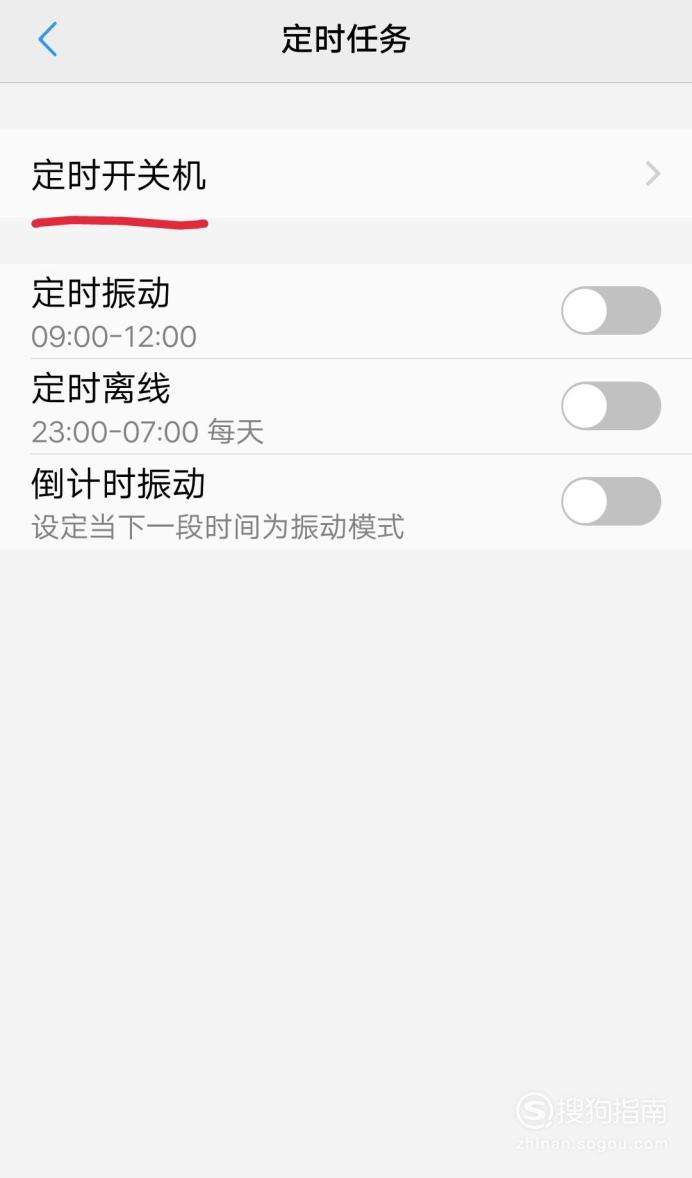Image resolution: width=692 pixels, height=1178 pixels.
Task: Open the 定时开关机 settings row
Action: (346, 174)
